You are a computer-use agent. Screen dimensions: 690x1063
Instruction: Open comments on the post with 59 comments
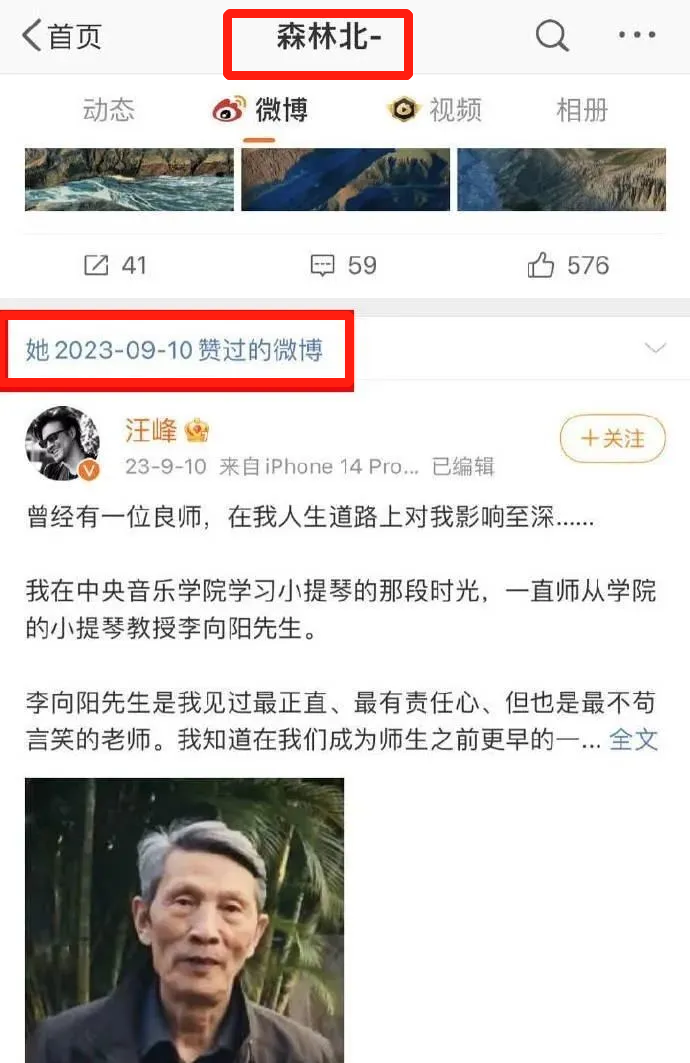tap(343, 265)
